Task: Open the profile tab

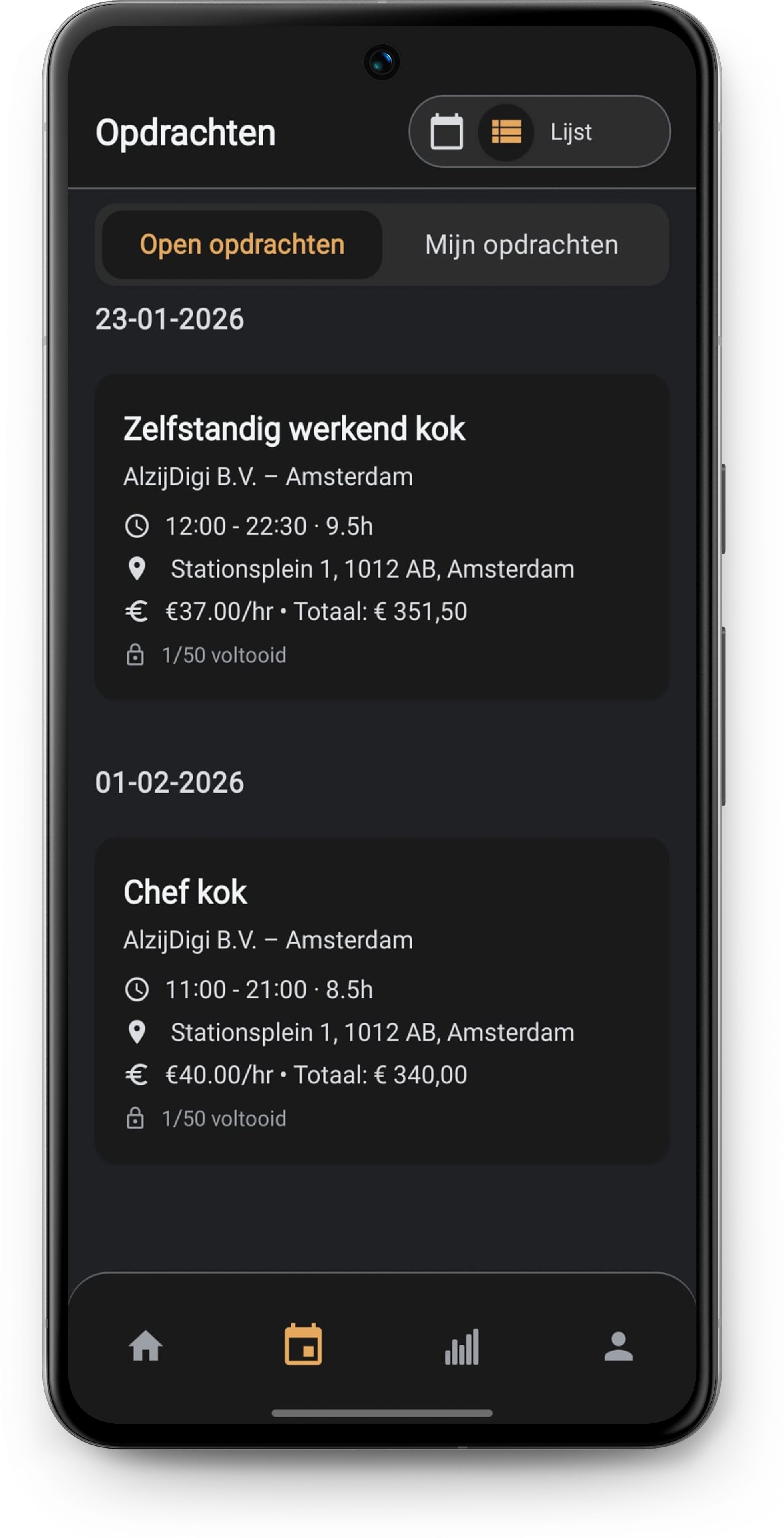Action: click(x=618, y=1347)
